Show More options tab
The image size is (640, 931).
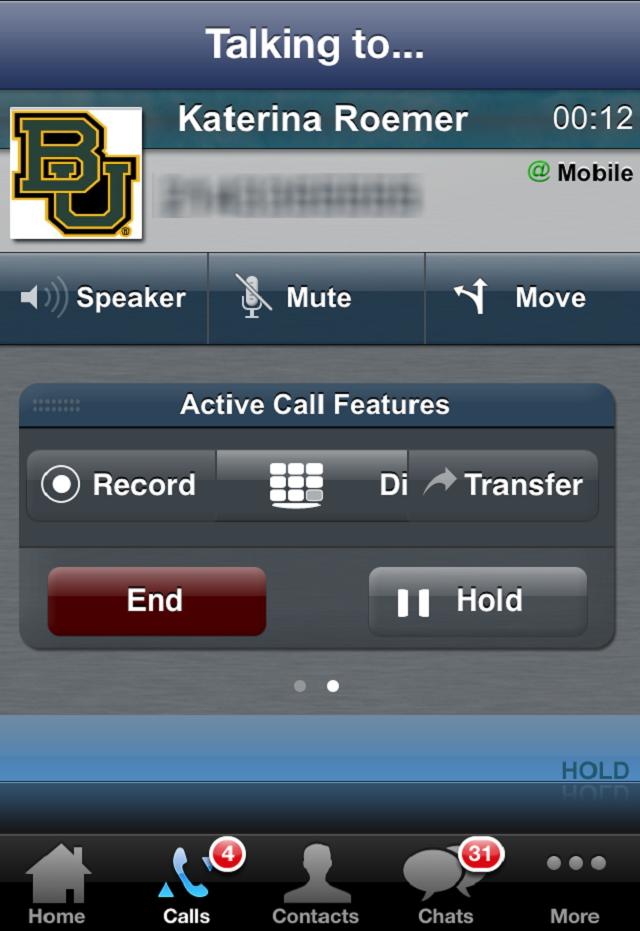(574, 884)
